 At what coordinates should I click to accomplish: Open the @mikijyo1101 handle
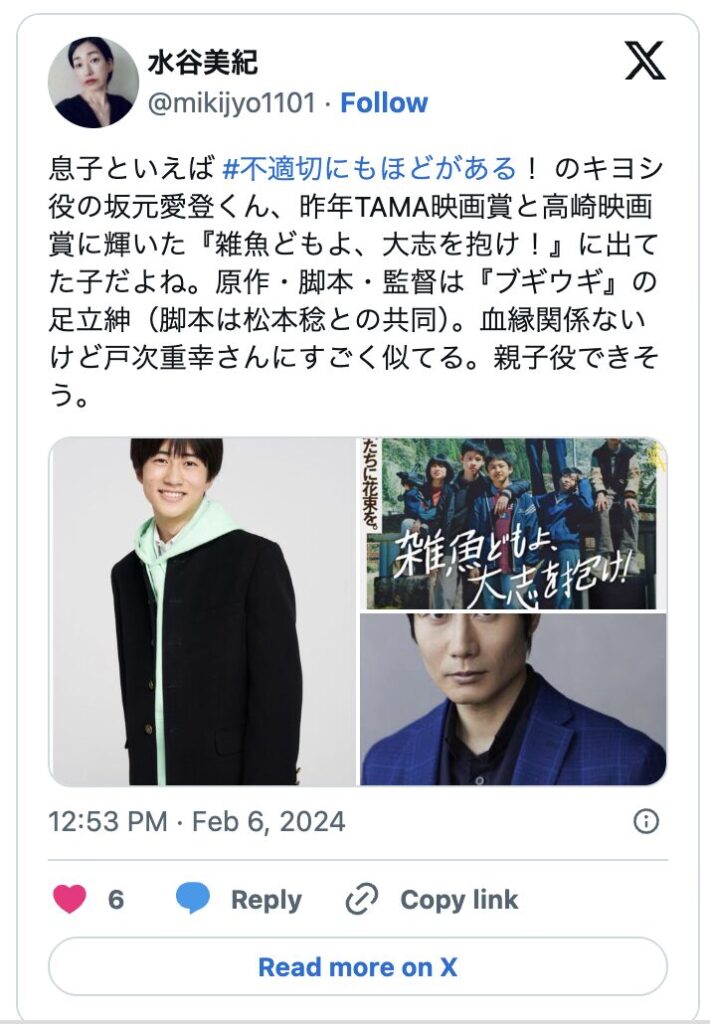[232, 103]
